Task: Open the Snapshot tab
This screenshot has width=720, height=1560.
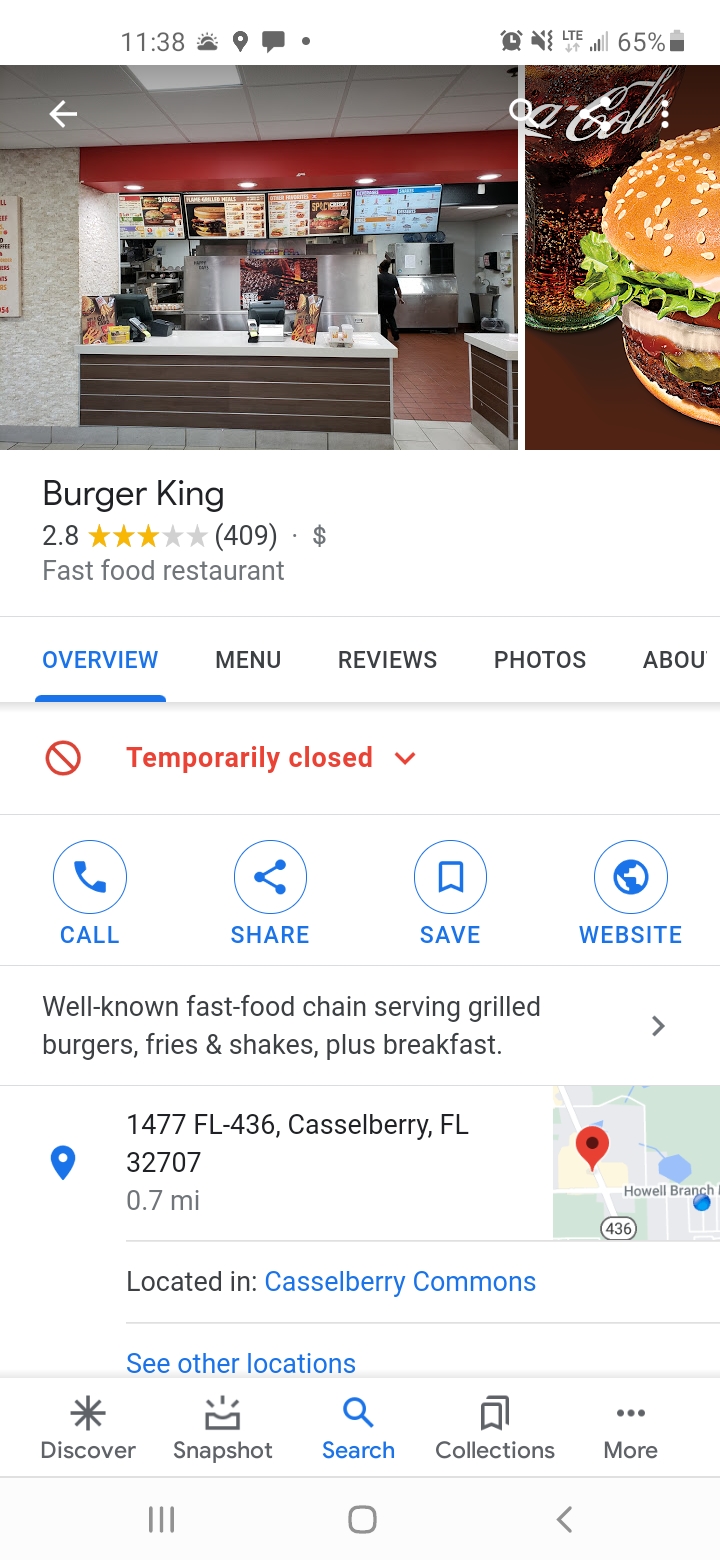Action: tap(223, 1428)
